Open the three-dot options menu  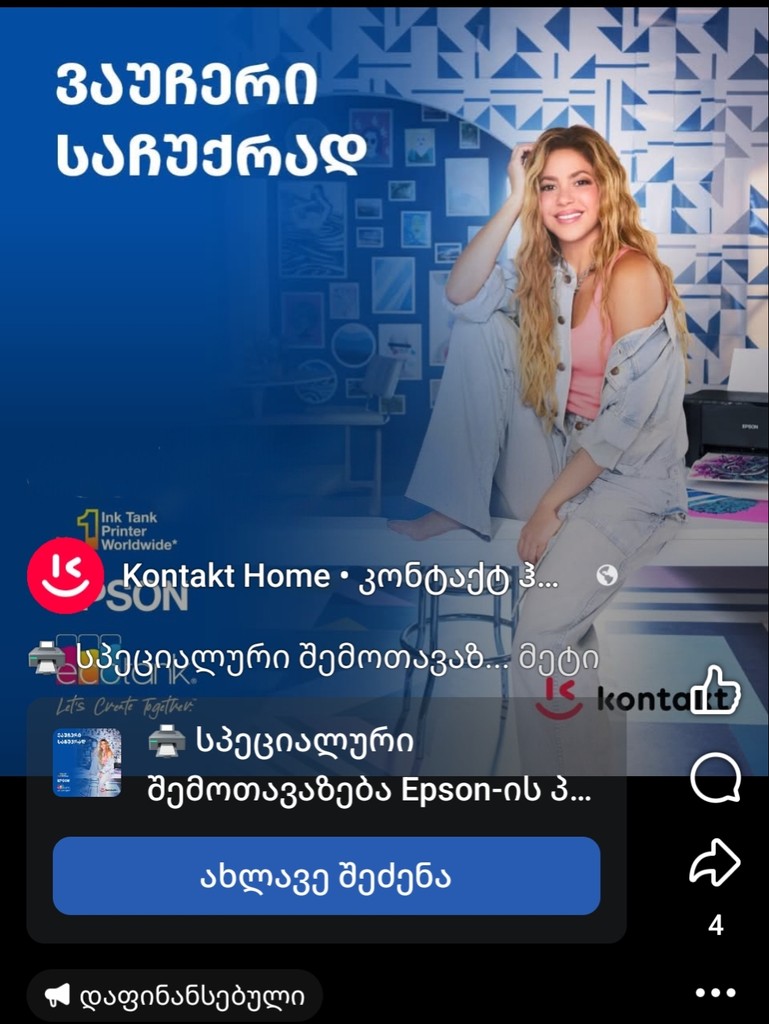[x=716, y=993]
